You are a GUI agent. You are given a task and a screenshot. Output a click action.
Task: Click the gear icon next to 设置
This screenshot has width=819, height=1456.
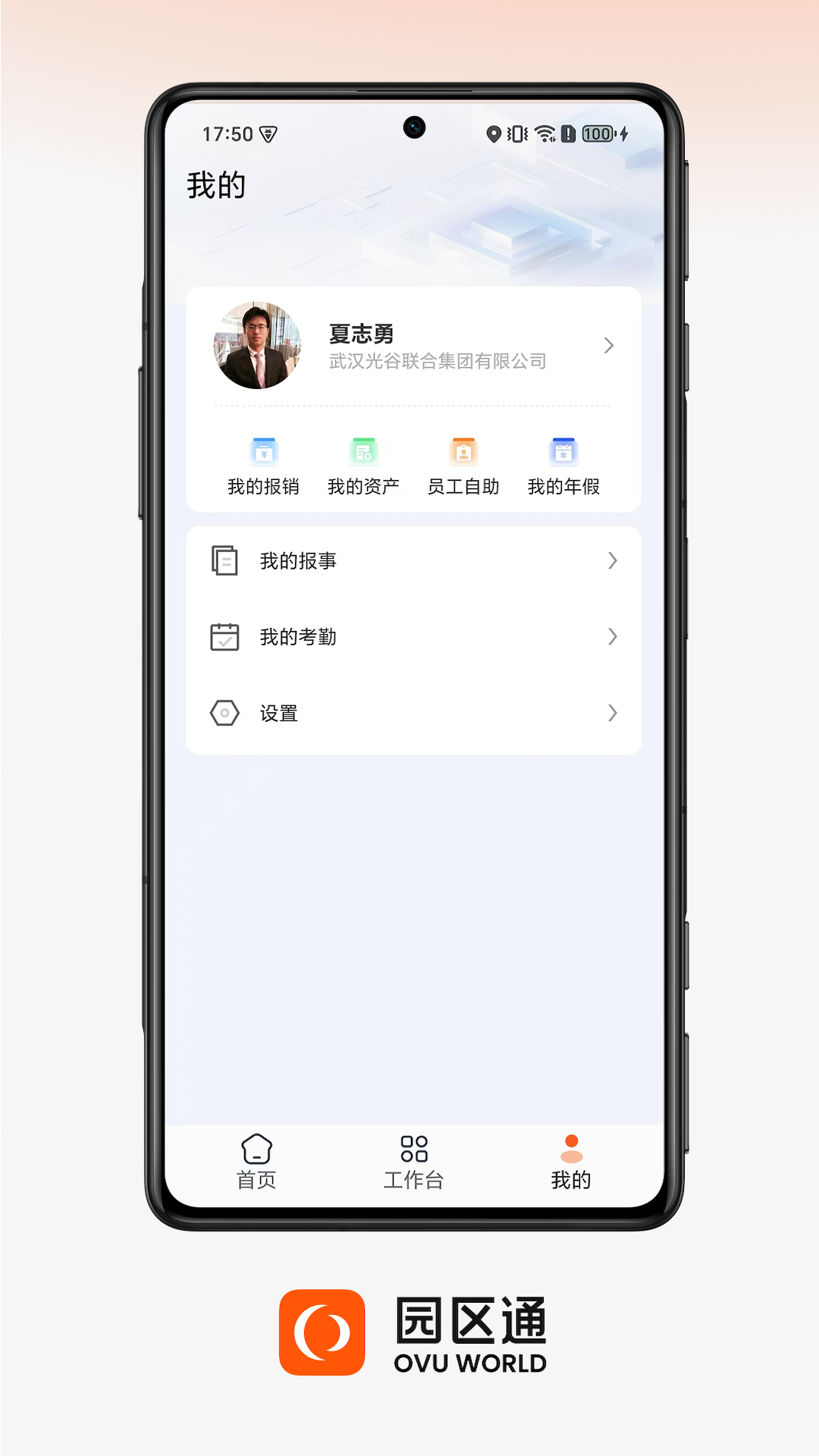[224, 713]
